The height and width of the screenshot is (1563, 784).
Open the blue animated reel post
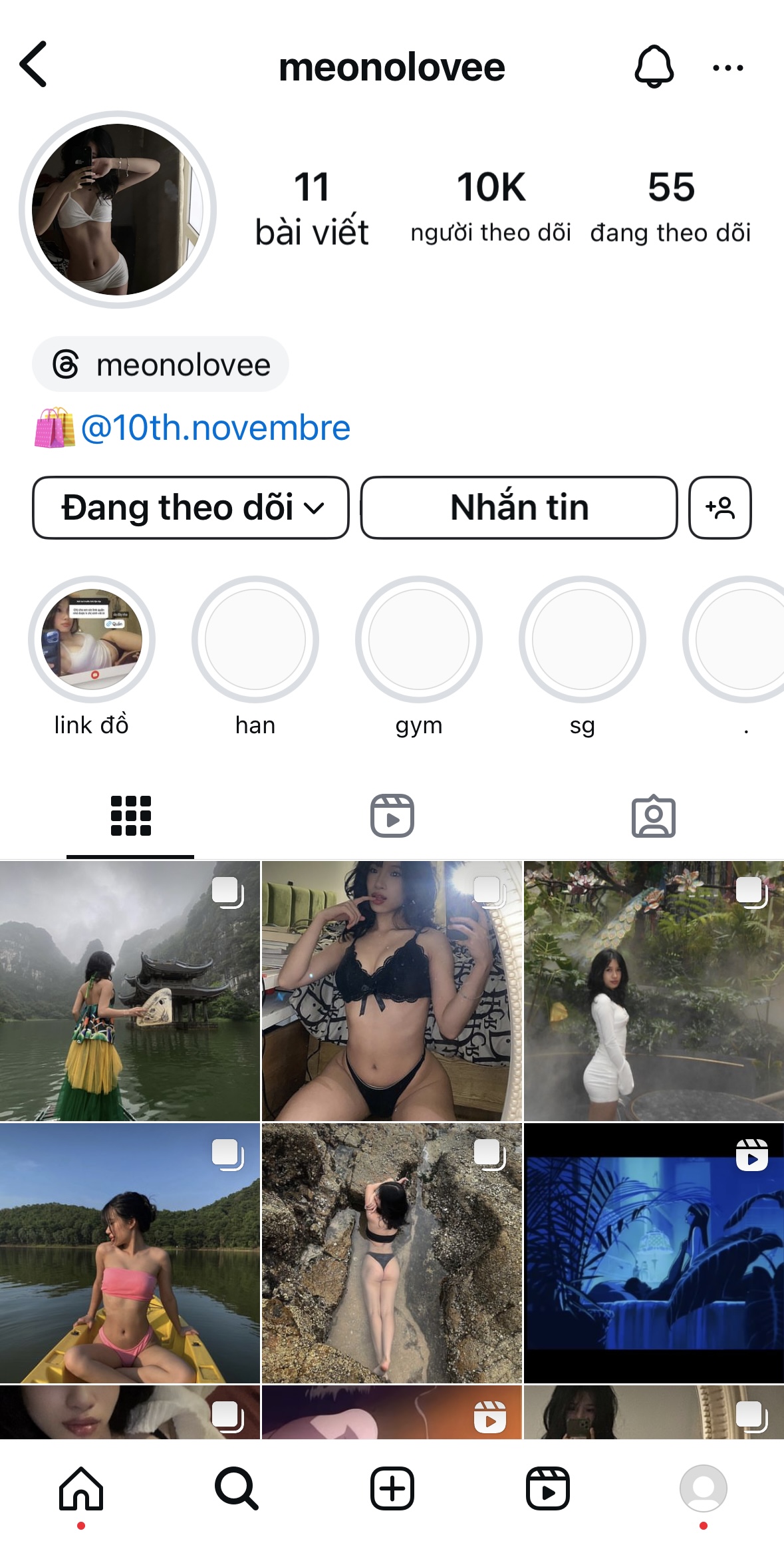click(x=654, y=1253)
